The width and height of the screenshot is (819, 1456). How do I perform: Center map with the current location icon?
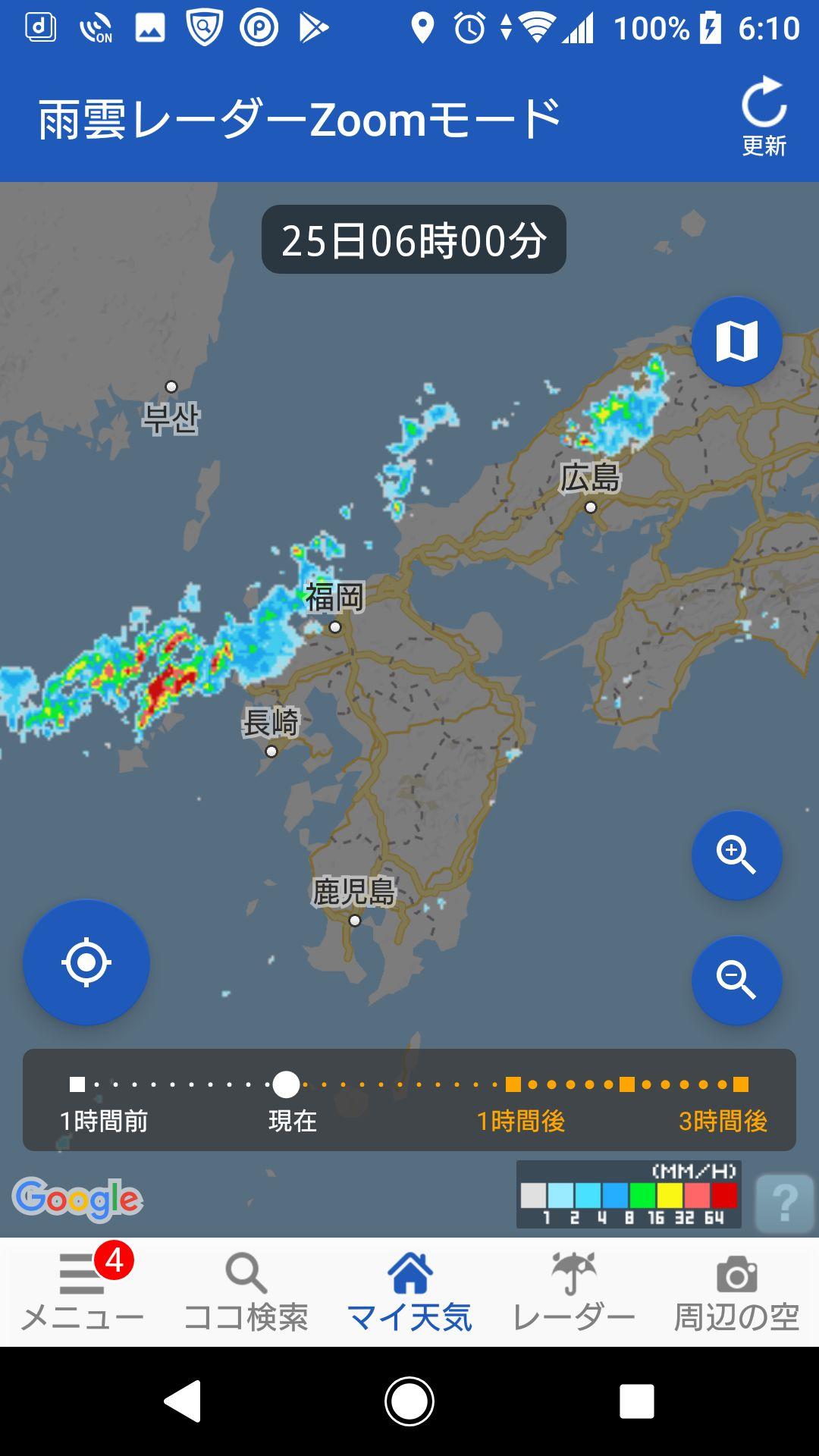85,961
